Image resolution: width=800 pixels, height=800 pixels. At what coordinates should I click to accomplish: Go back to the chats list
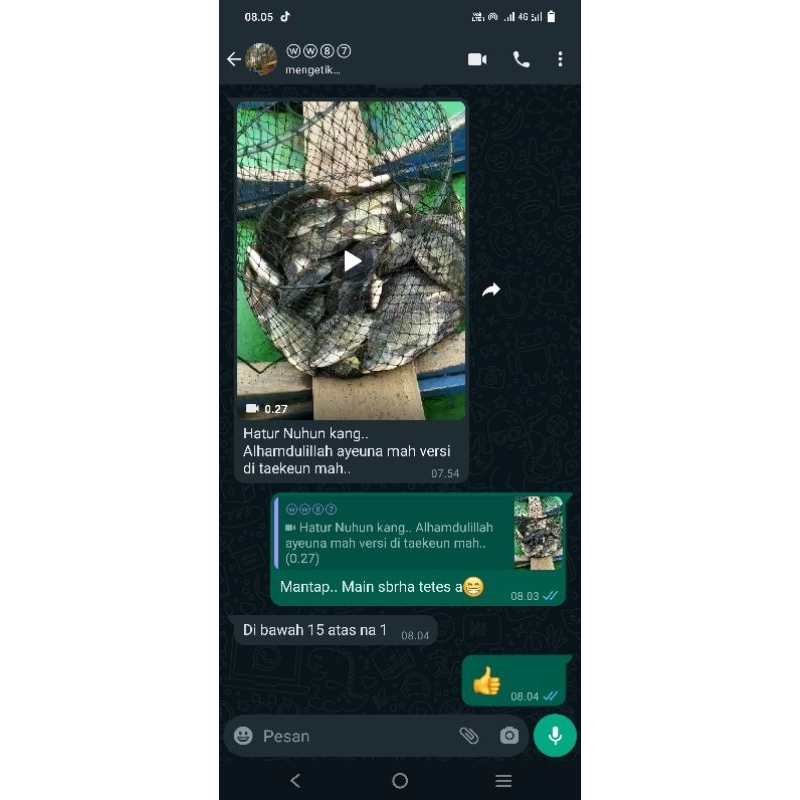pos(233,60)
